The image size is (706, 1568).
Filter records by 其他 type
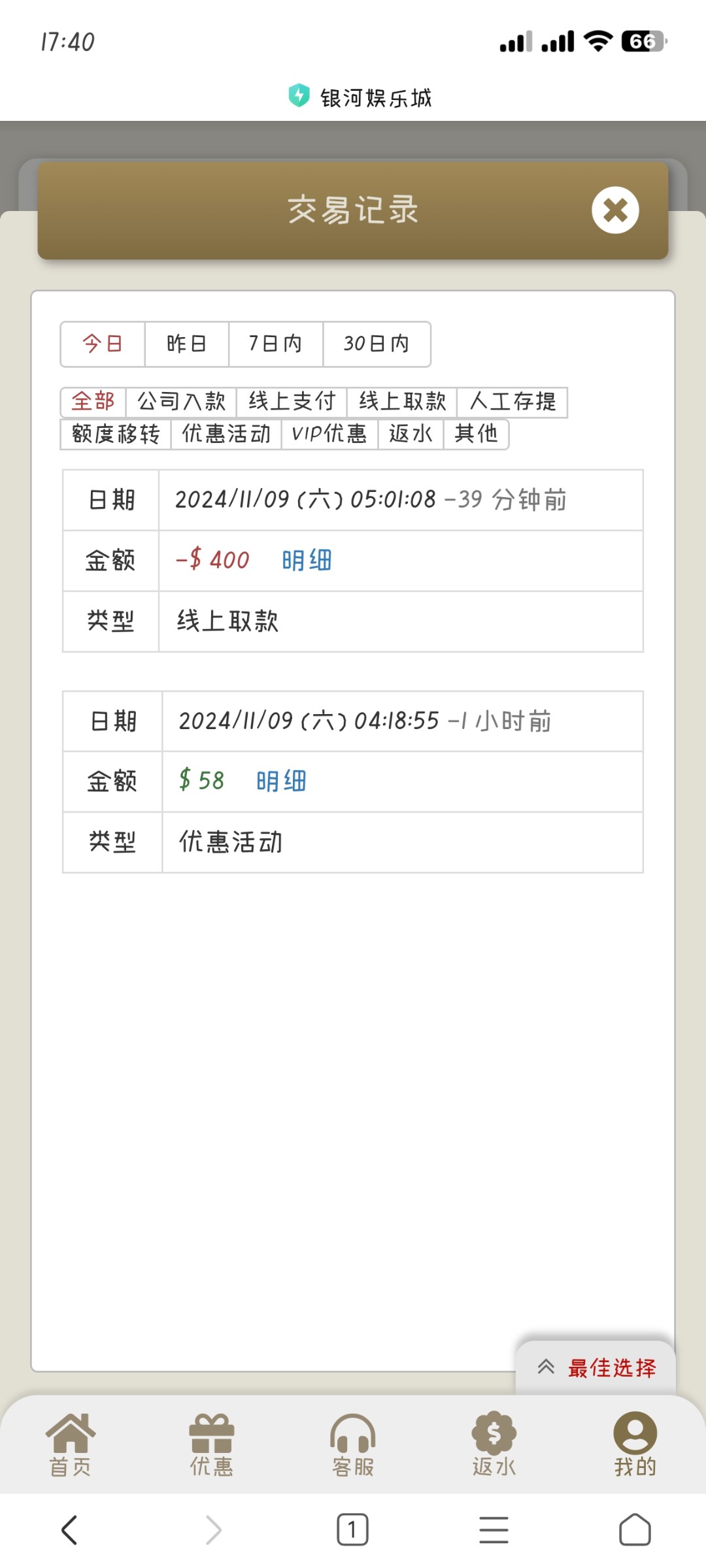[x=476, y=434]
